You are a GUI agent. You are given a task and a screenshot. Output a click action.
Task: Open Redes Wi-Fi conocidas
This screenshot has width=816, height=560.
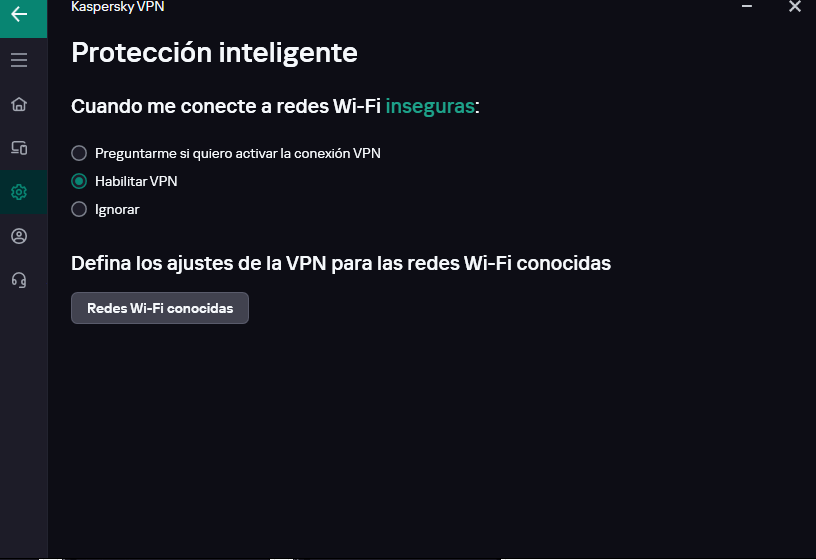(x=160, y=308)
